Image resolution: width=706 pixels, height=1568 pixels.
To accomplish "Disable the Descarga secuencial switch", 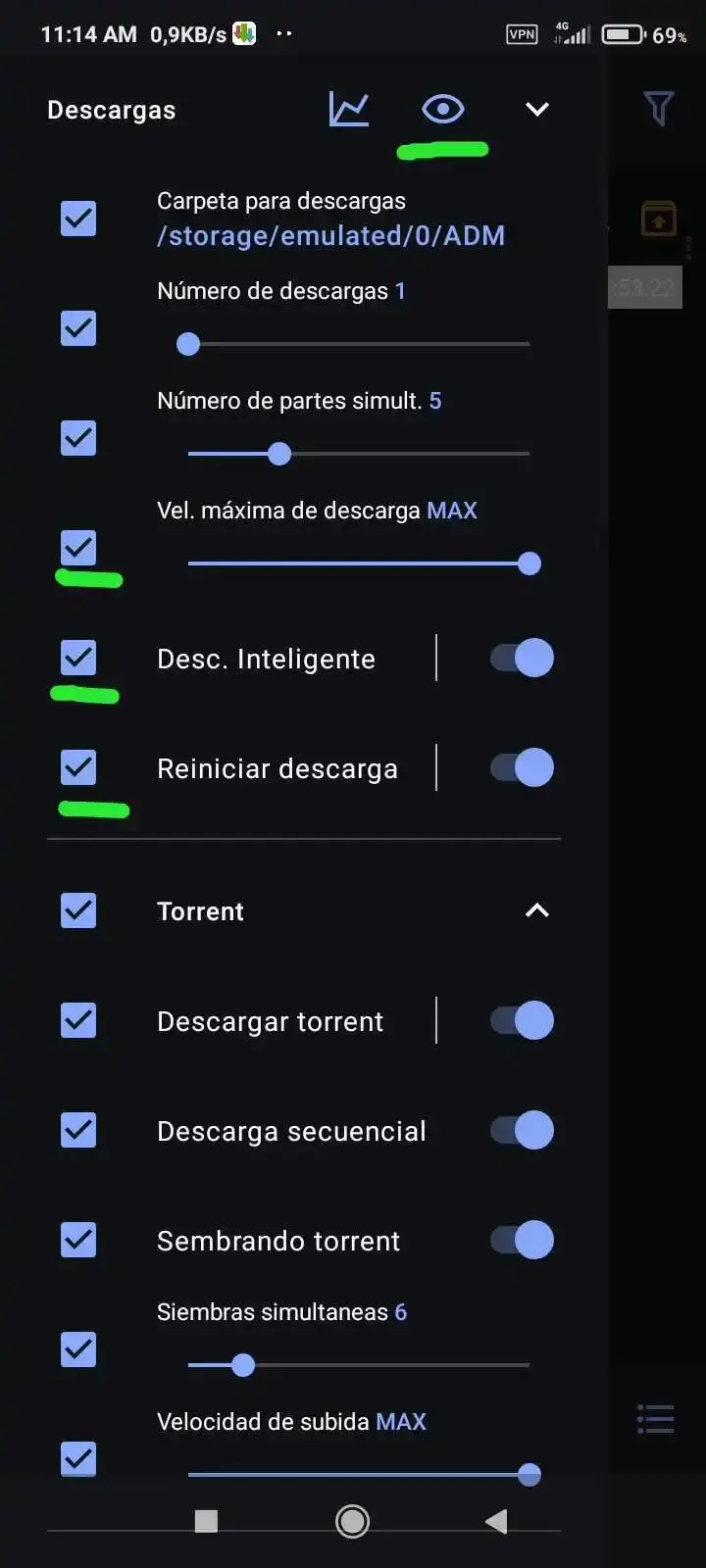I will 522,1130.
